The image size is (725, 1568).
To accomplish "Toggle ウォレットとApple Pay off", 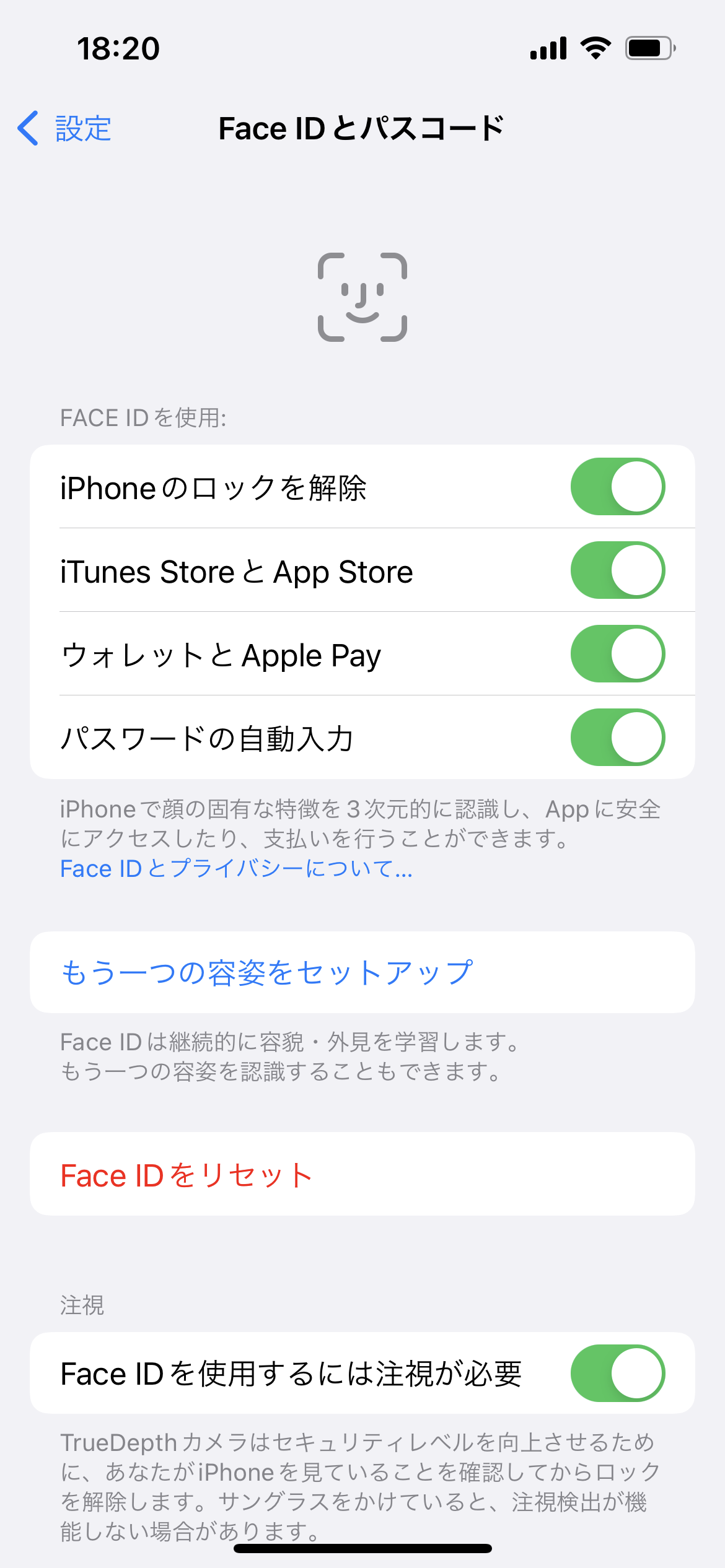I will tap(617, 654).
